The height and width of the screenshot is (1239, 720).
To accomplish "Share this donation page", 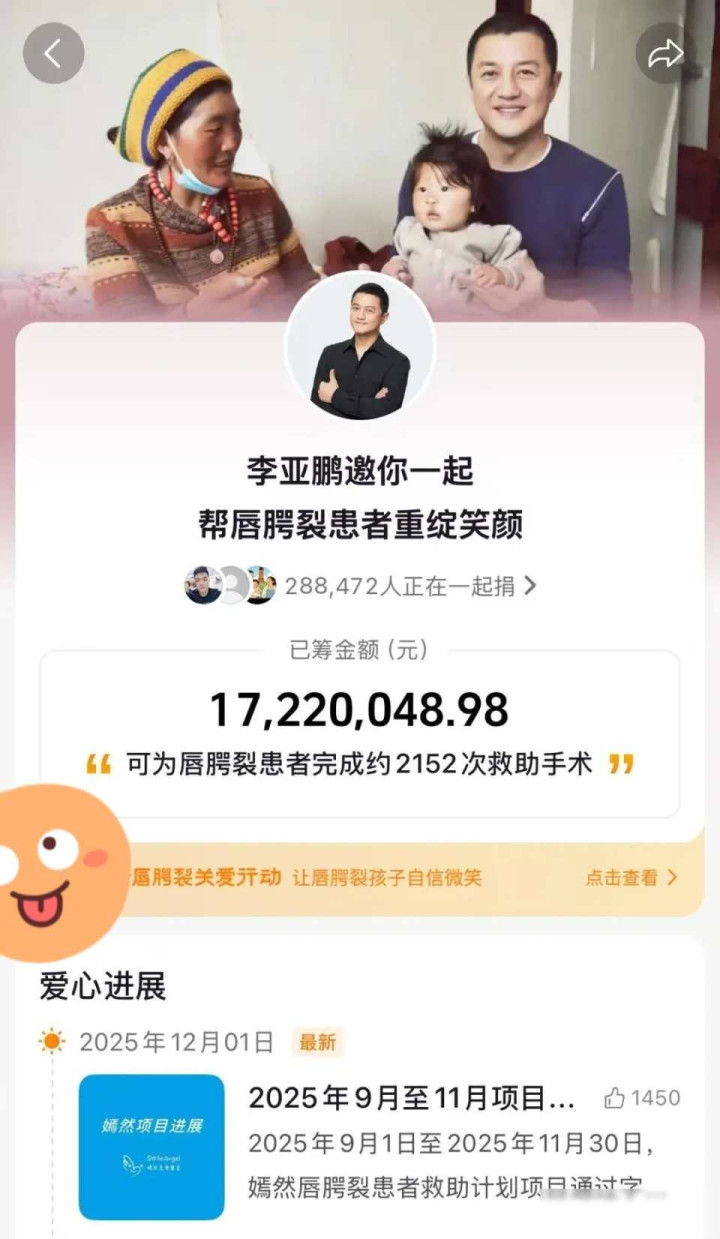I will 665,54.
